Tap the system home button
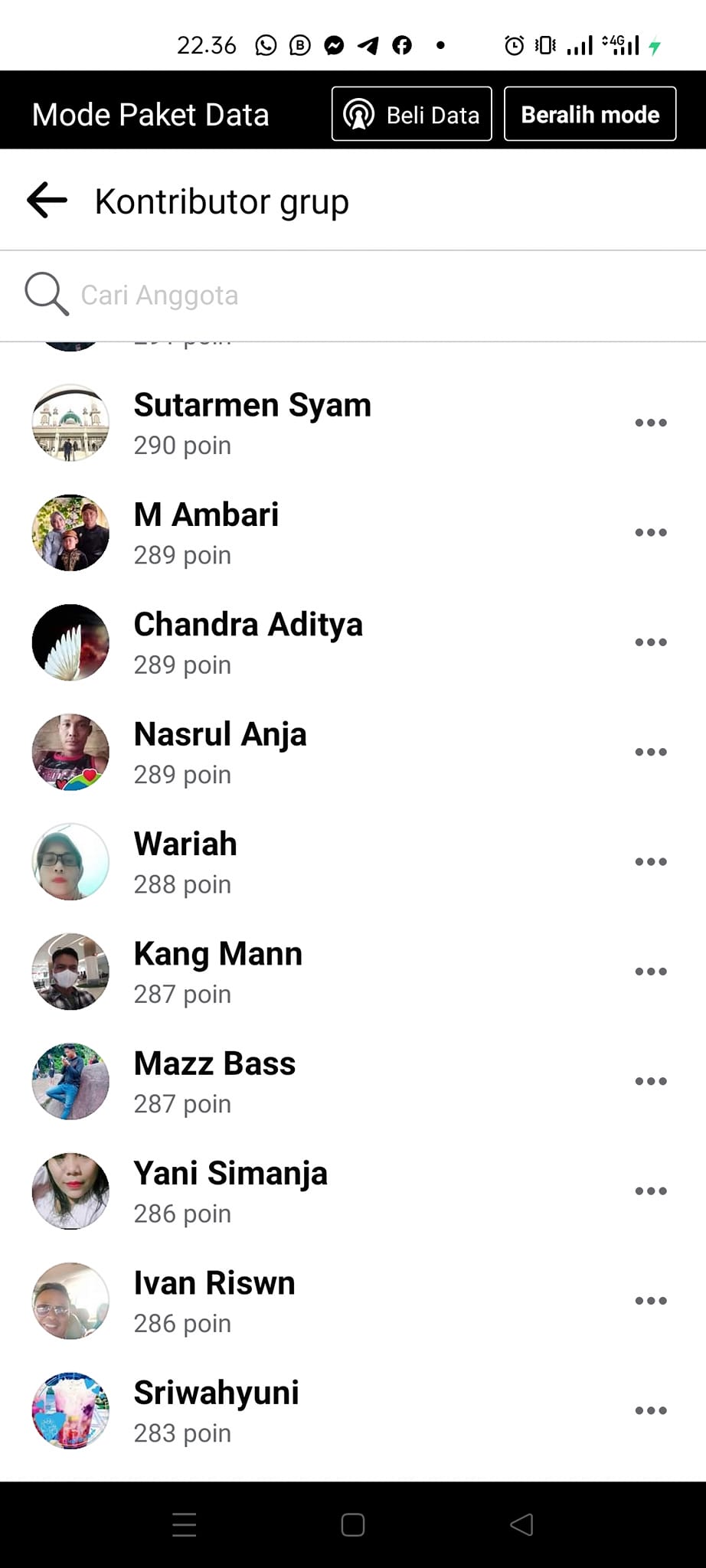This screenshot has width=706, height=1568. 353,1525
